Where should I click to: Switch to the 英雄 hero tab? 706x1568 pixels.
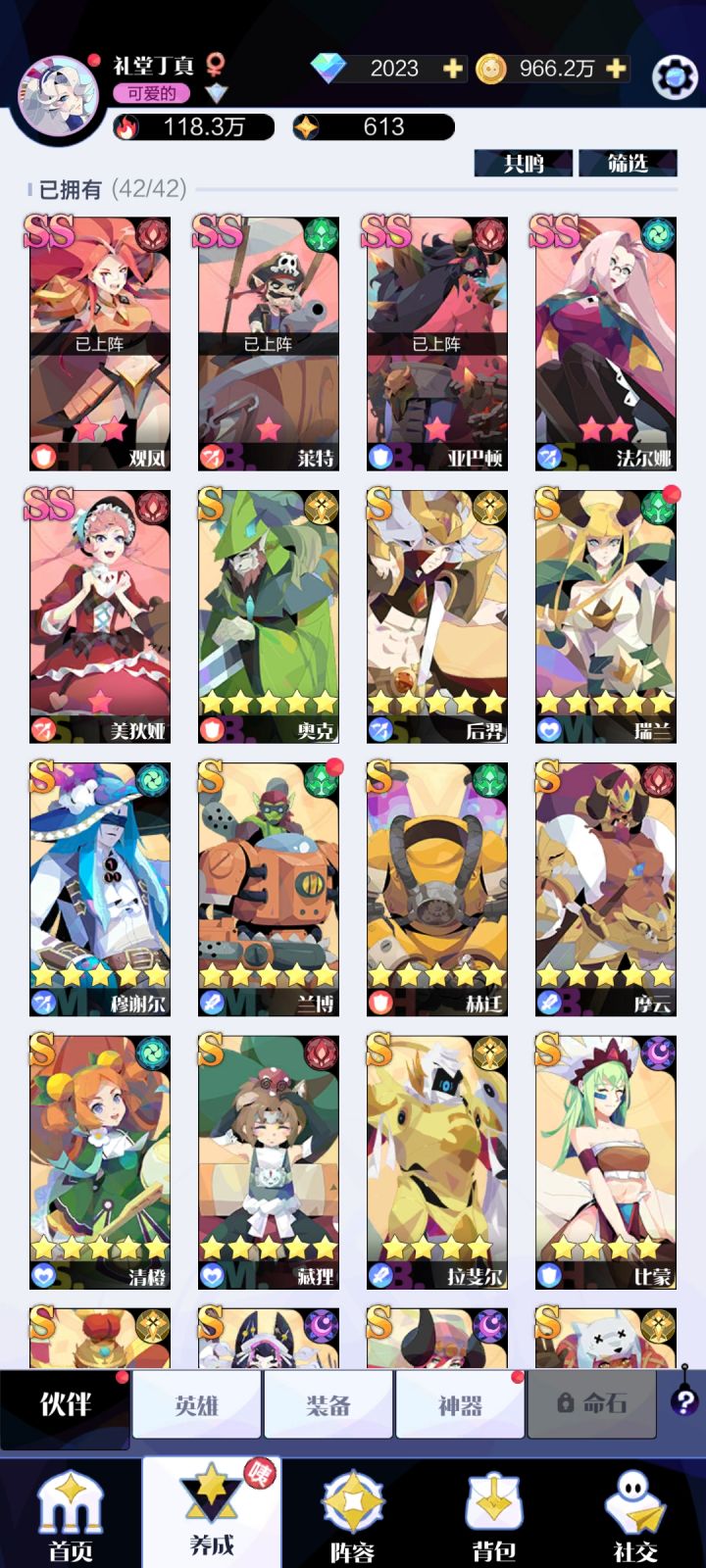(196, 1404)
